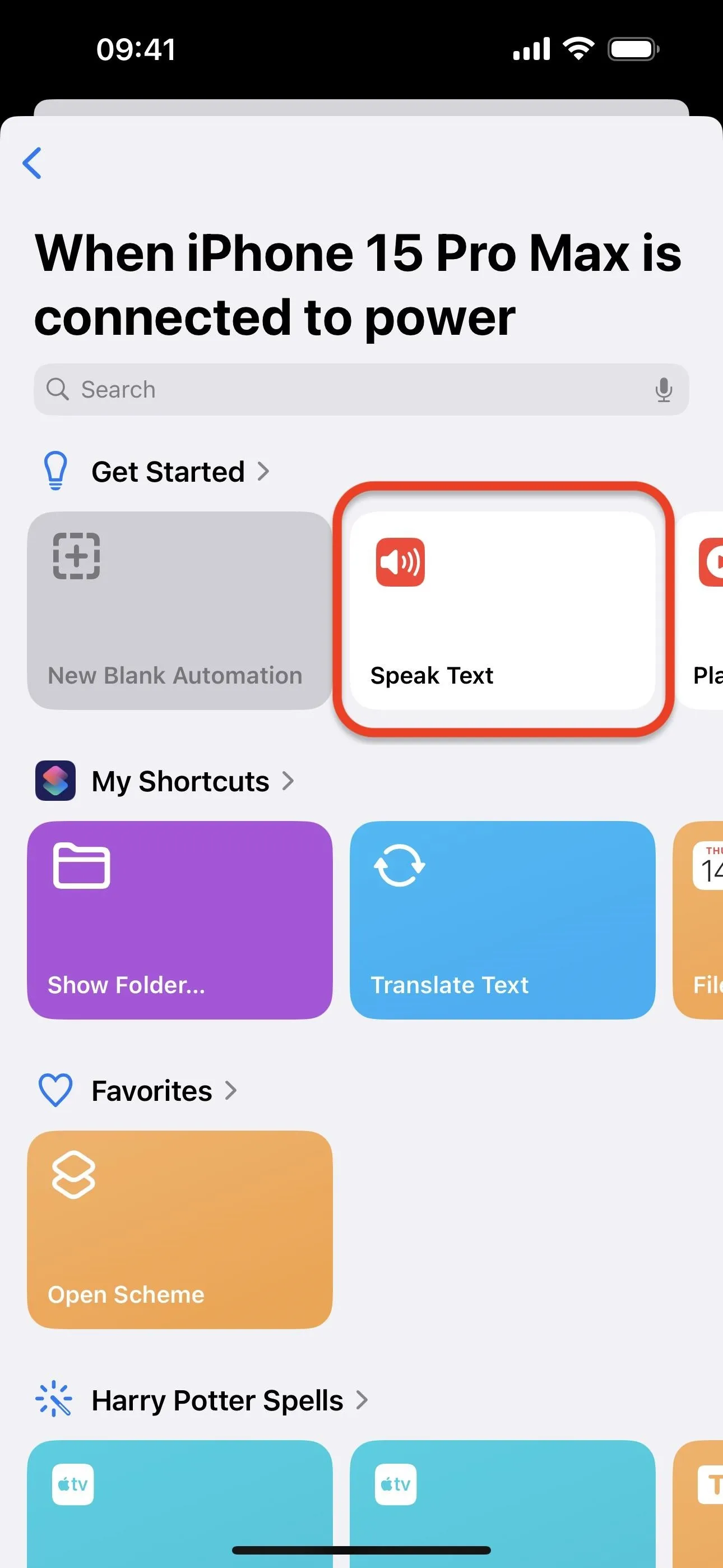
Task: Select New Blank Automation
Action: click(x=179, y=610)
